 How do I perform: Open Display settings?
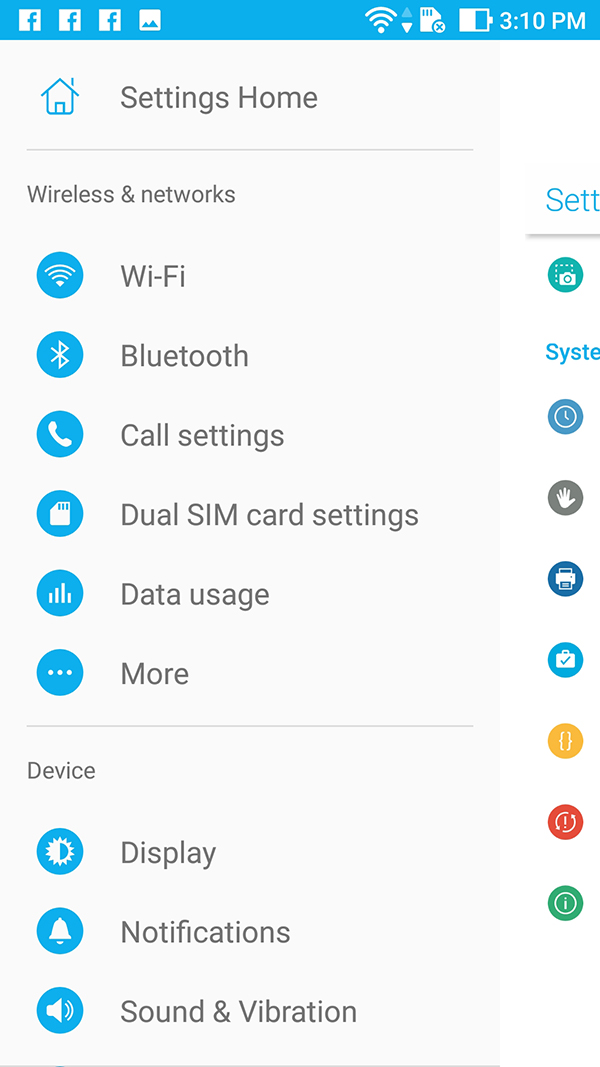pos(168,853)
